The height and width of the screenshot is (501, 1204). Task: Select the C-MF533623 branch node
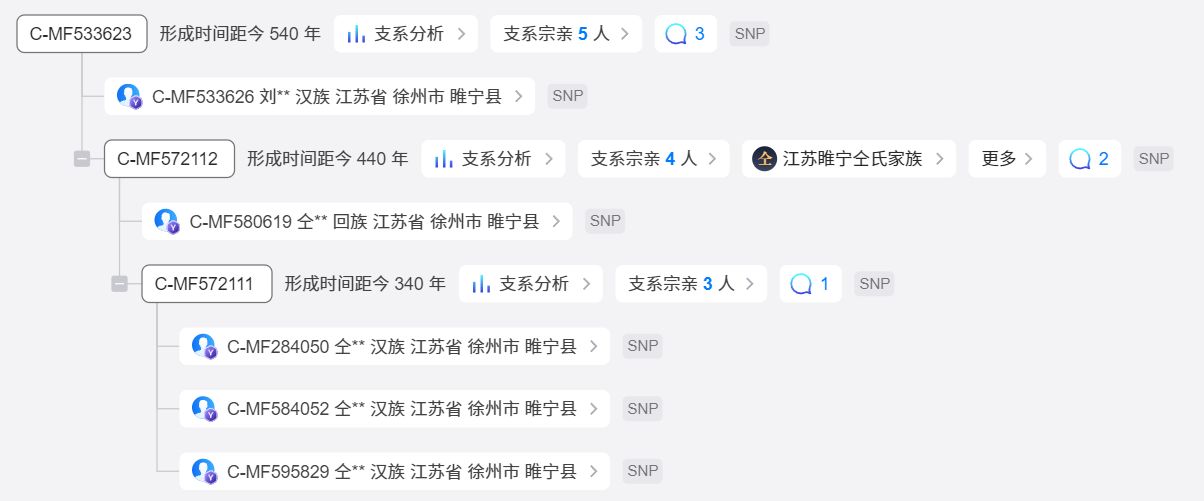point(81,34)
